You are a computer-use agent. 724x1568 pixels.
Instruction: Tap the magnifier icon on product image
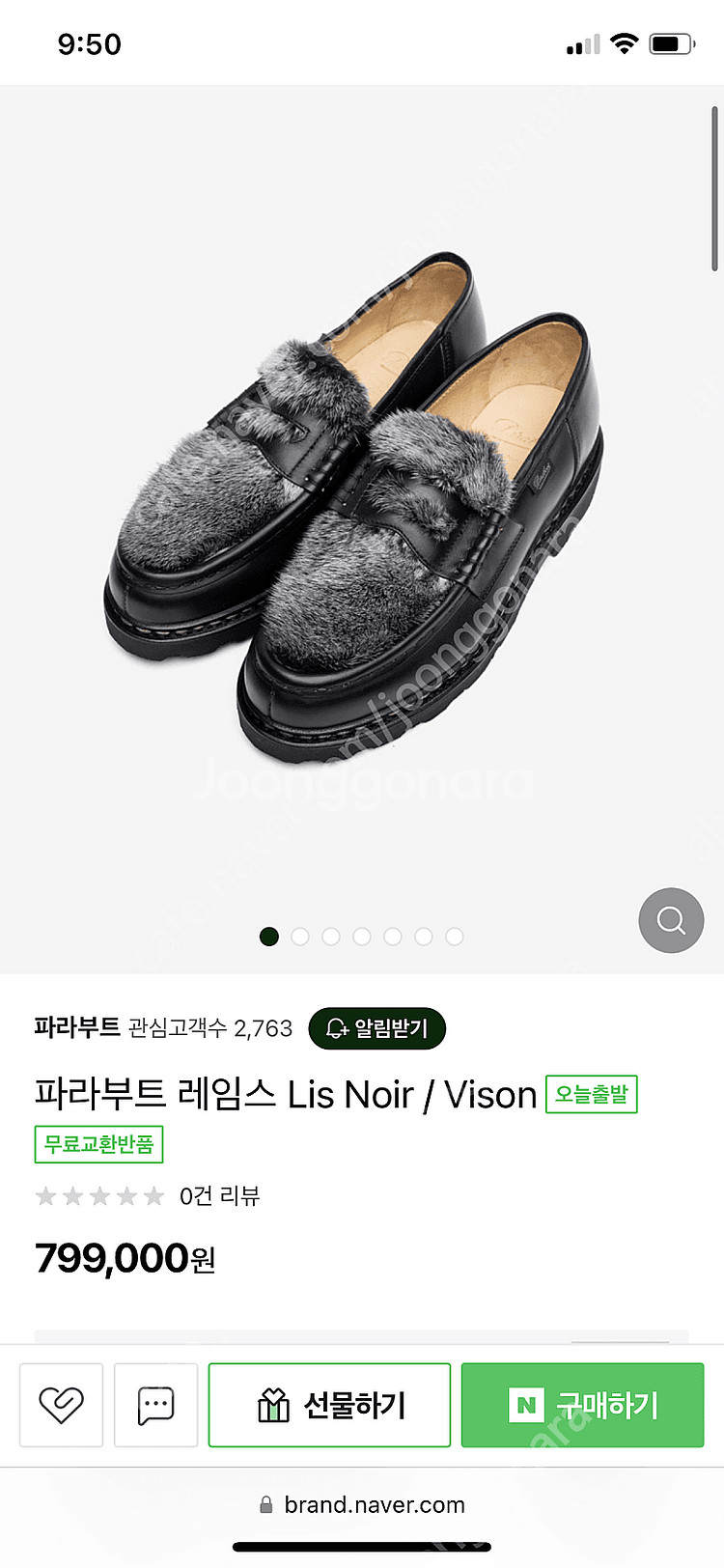[671, 920]
